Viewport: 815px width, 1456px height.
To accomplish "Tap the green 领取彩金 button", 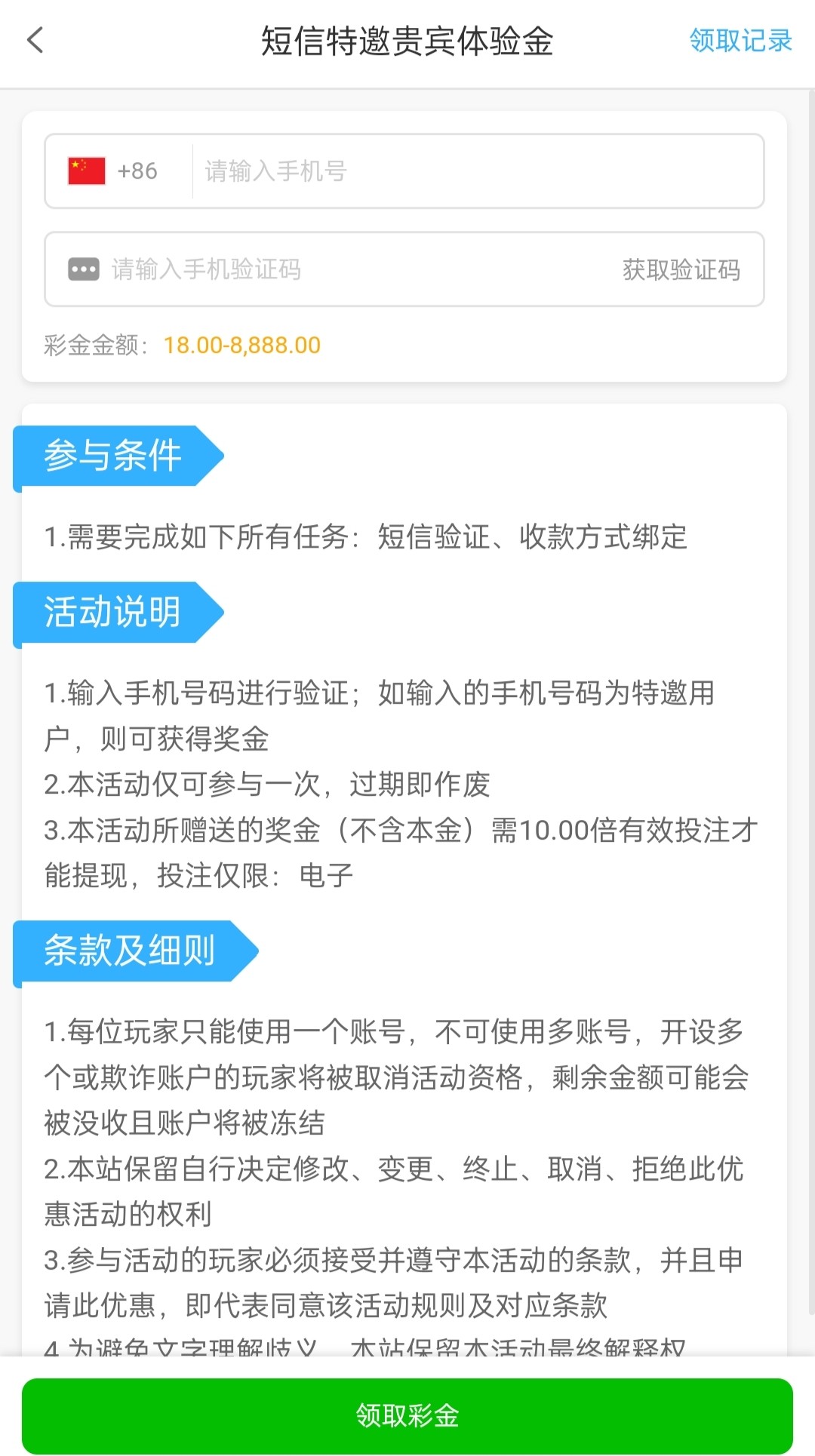I will pyautogui.click(x=407, y=1415).
